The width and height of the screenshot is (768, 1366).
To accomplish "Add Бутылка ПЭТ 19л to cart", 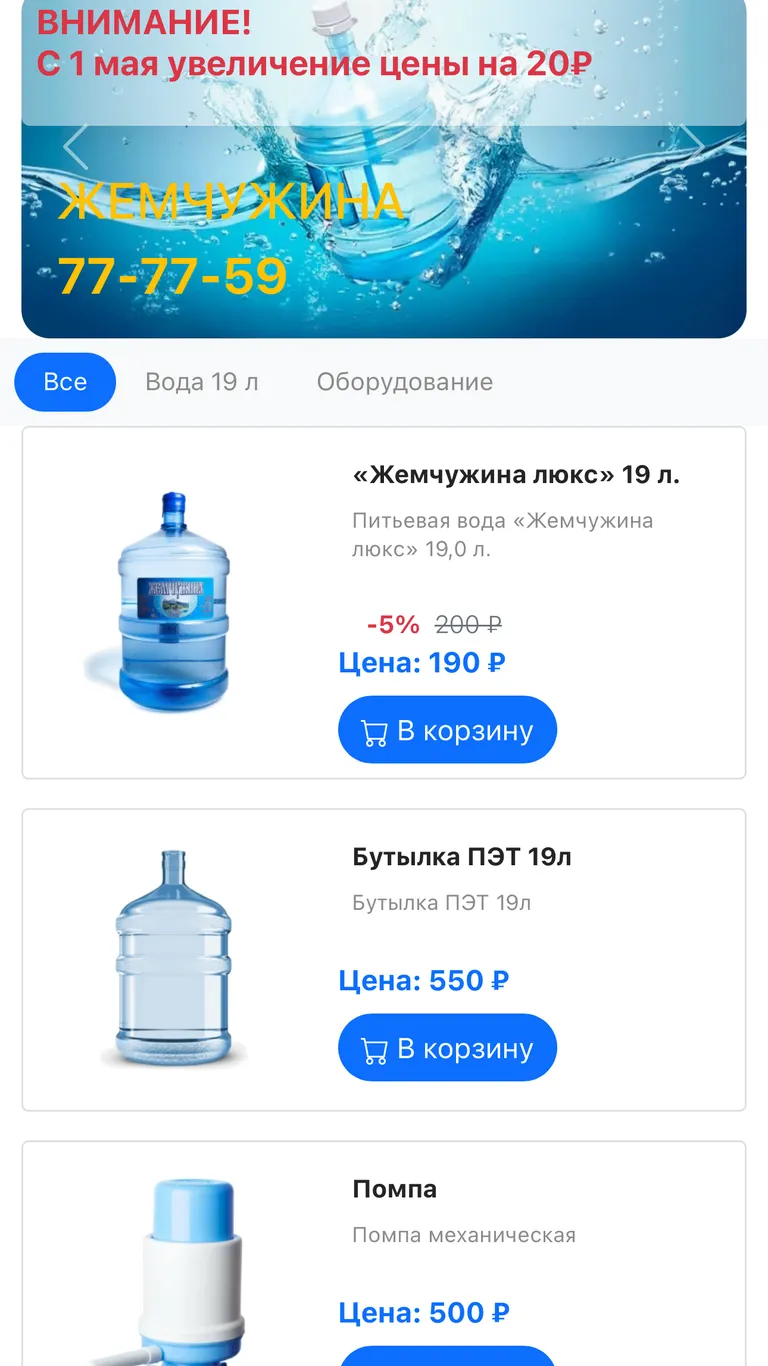I will [447, 1048].
